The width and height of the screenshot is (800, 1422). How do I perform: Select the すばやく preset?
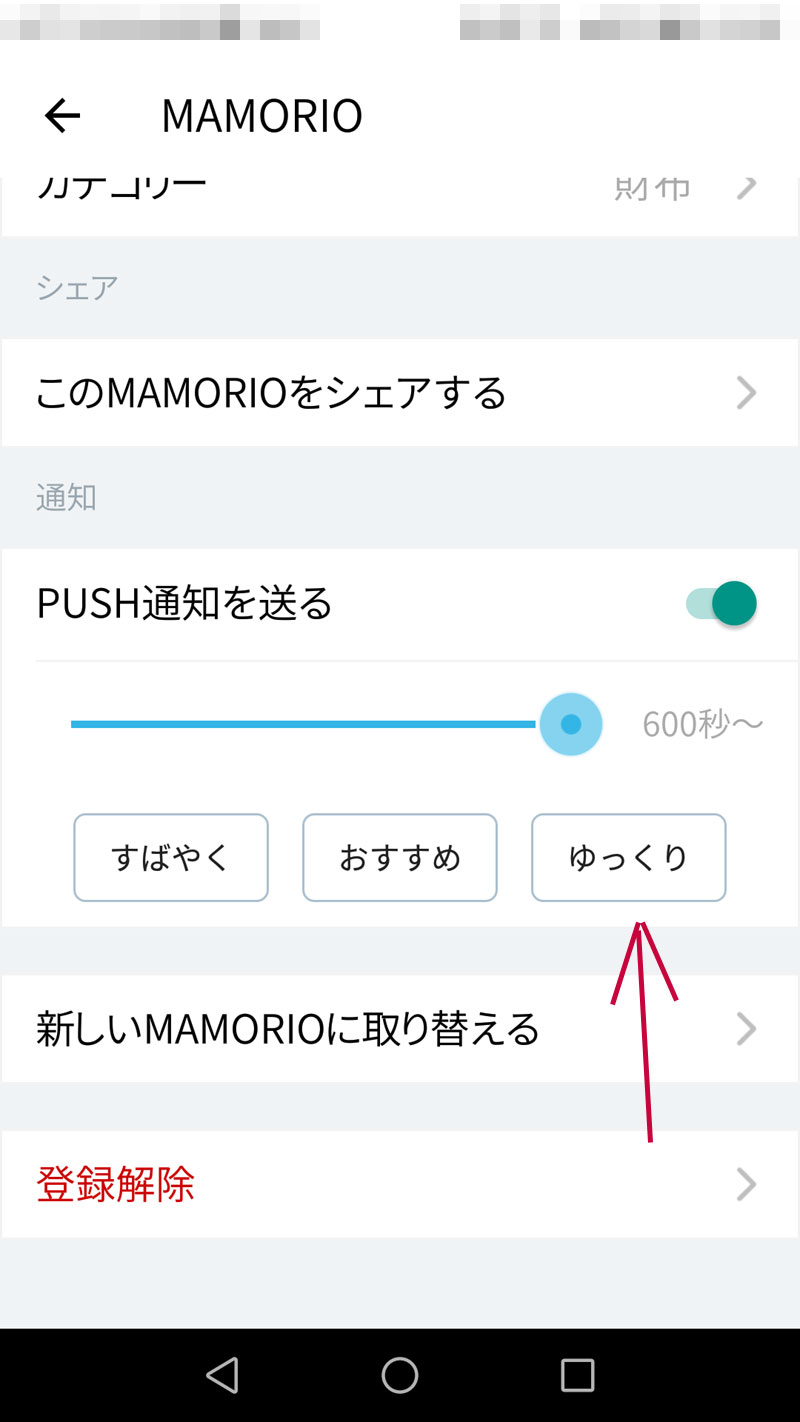coord(171,858)
